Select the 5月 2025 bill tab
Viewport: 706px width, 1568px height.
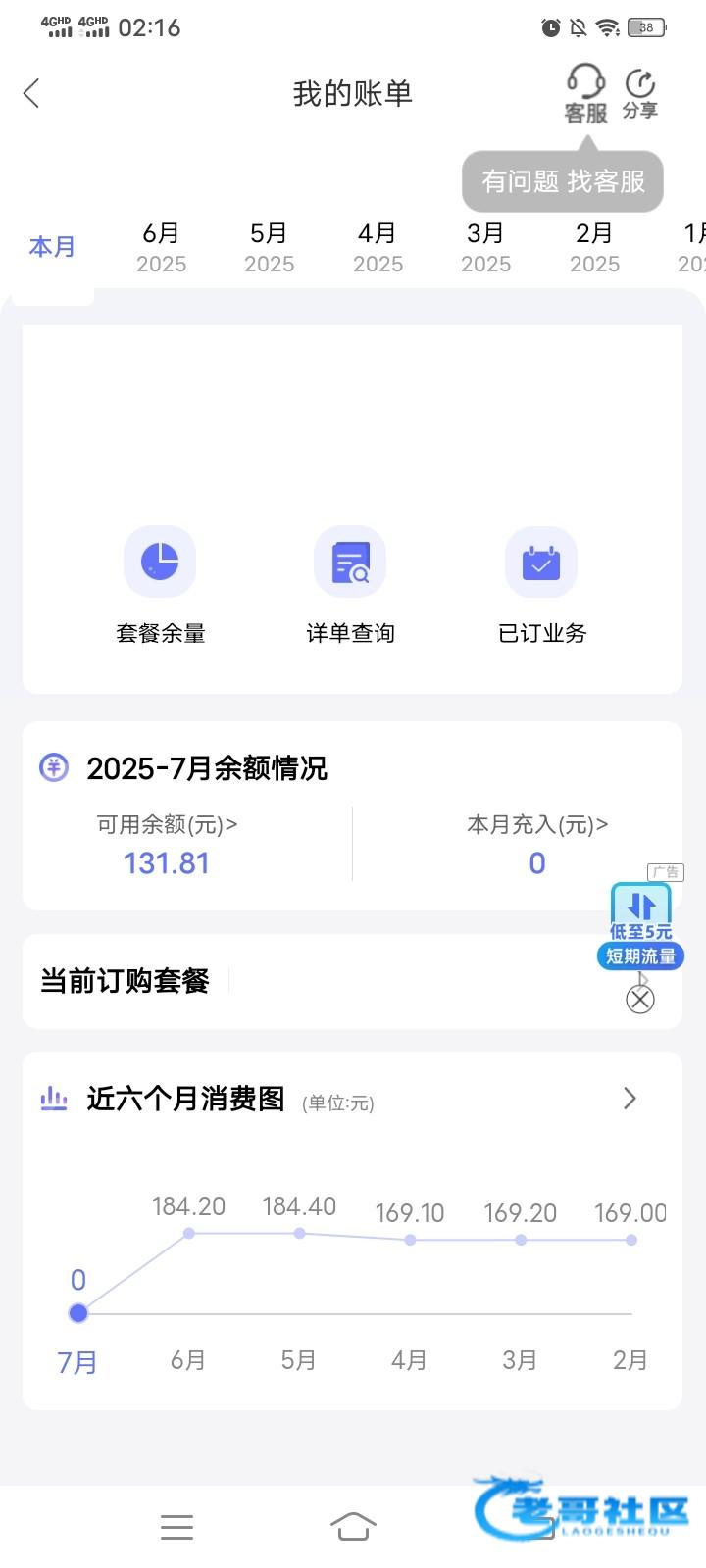269,247
